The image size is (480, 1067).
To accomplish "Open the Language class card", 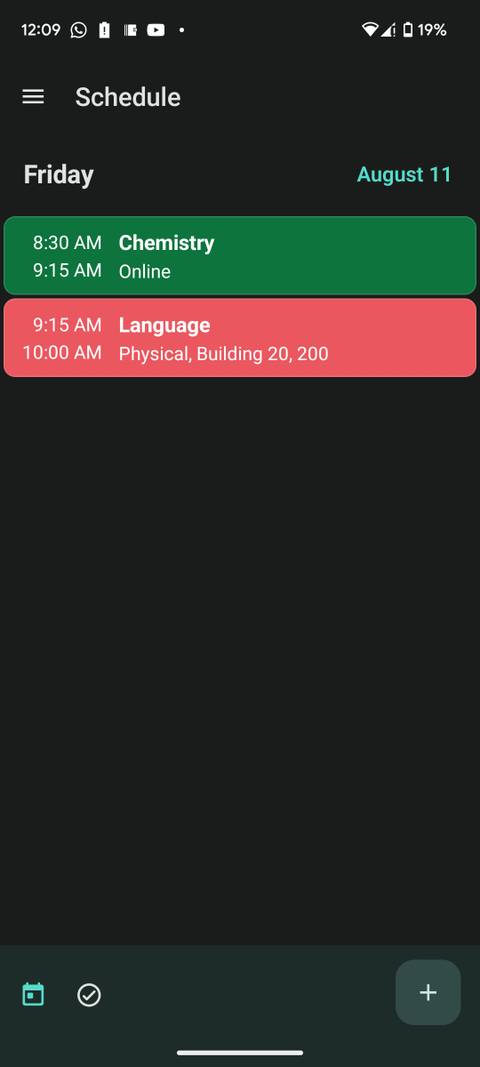I will point(240,338).
